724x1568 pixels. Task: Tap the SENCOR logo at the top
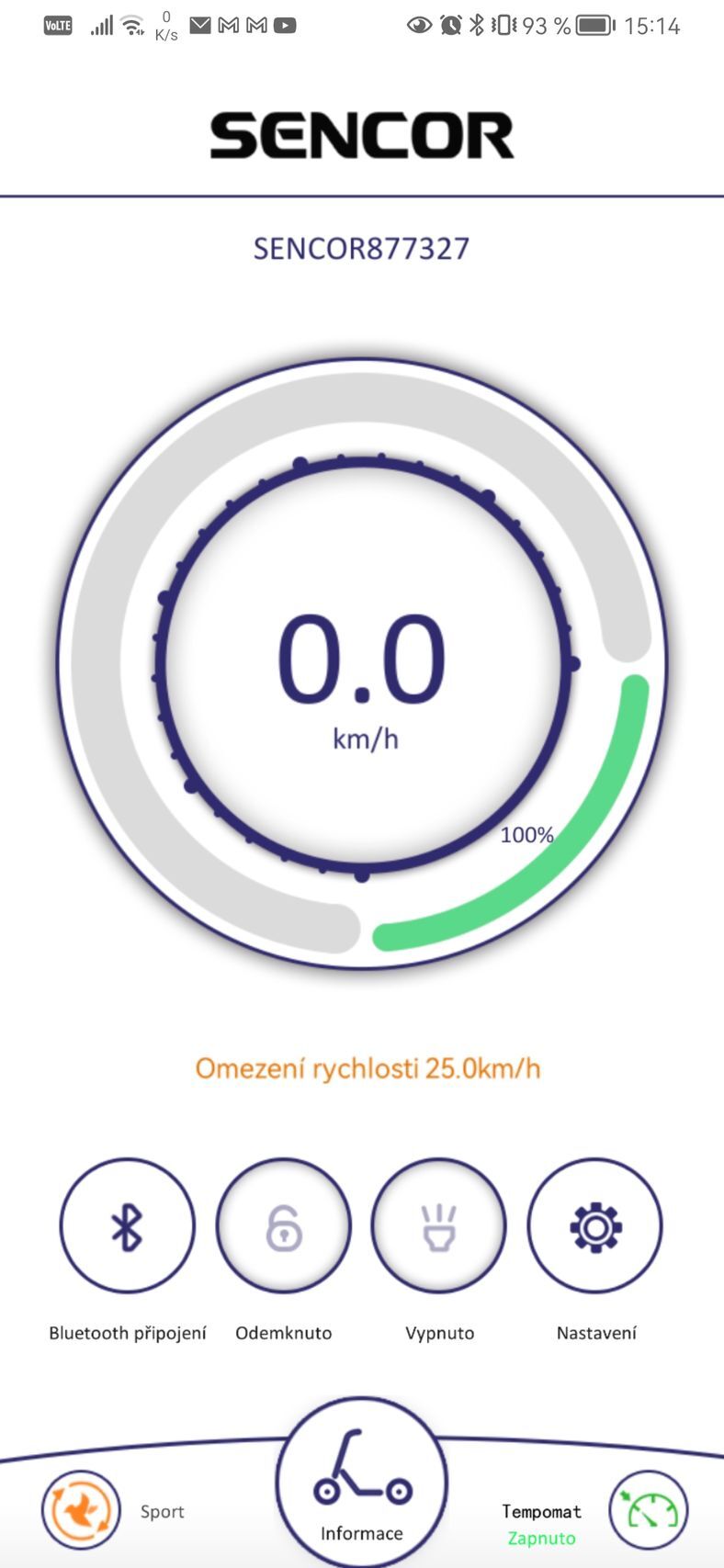coord(362,133)
